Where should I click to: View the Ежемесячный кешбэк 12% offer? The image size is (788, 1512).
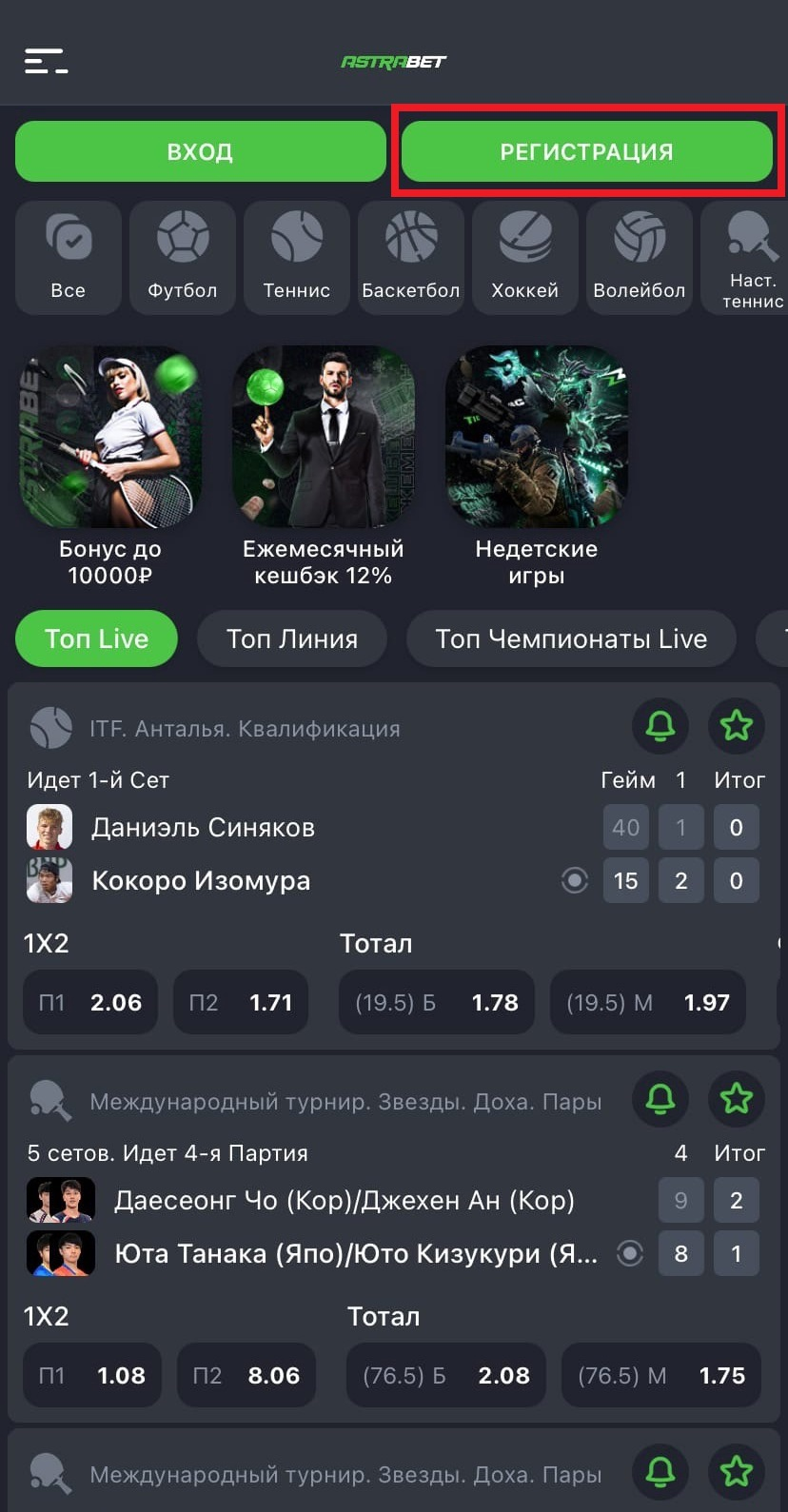tap(323, 466)
